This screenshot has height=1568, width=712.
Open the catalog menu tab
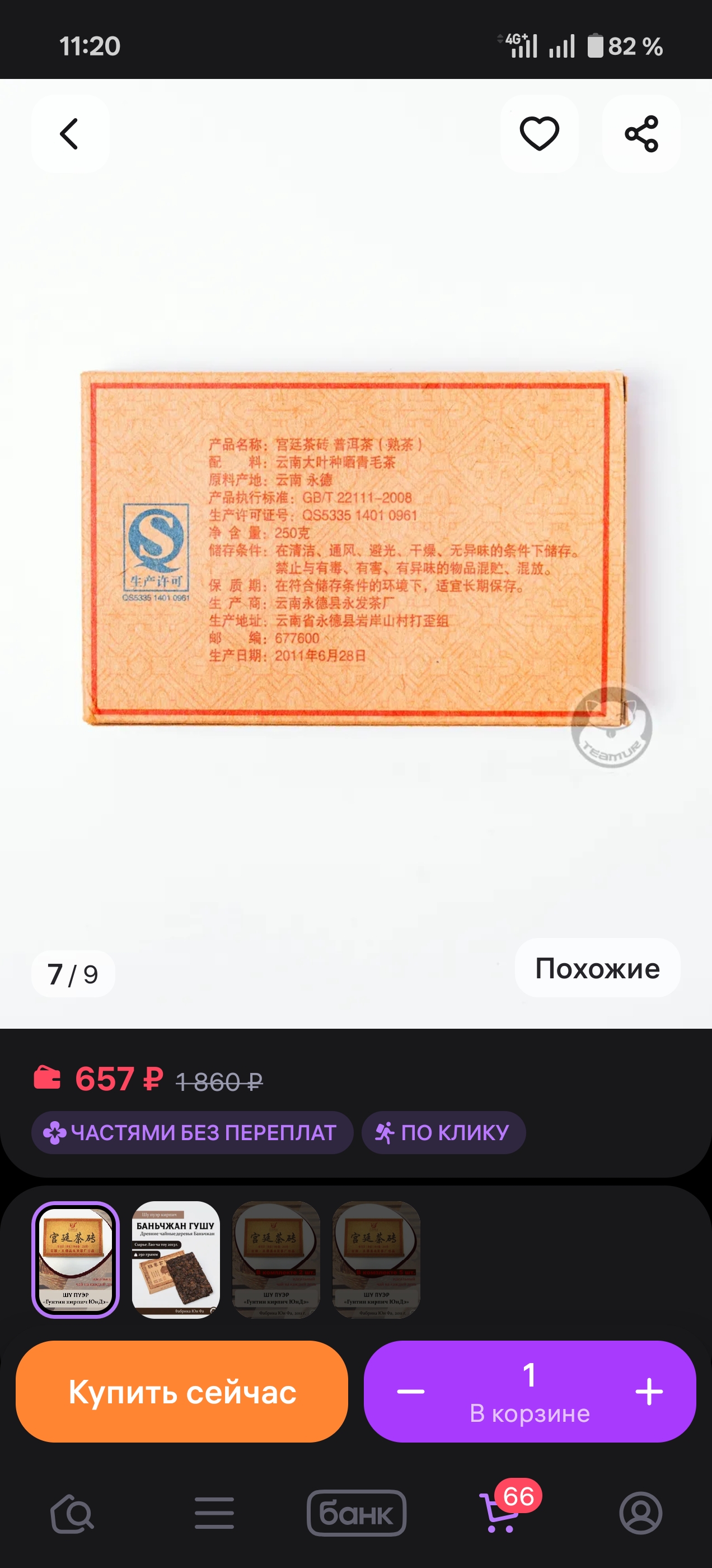pyautogui.click(x=214, y=1513)
